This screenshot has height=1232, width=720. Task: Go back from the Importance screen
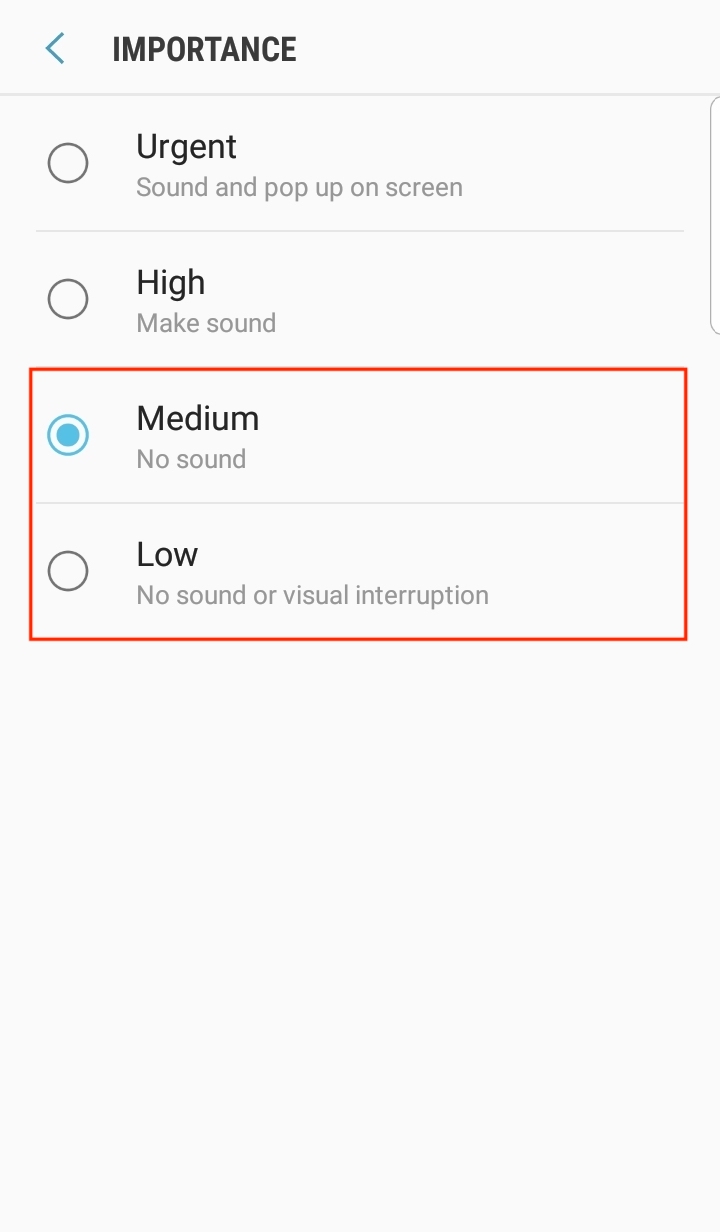[55, 48]
